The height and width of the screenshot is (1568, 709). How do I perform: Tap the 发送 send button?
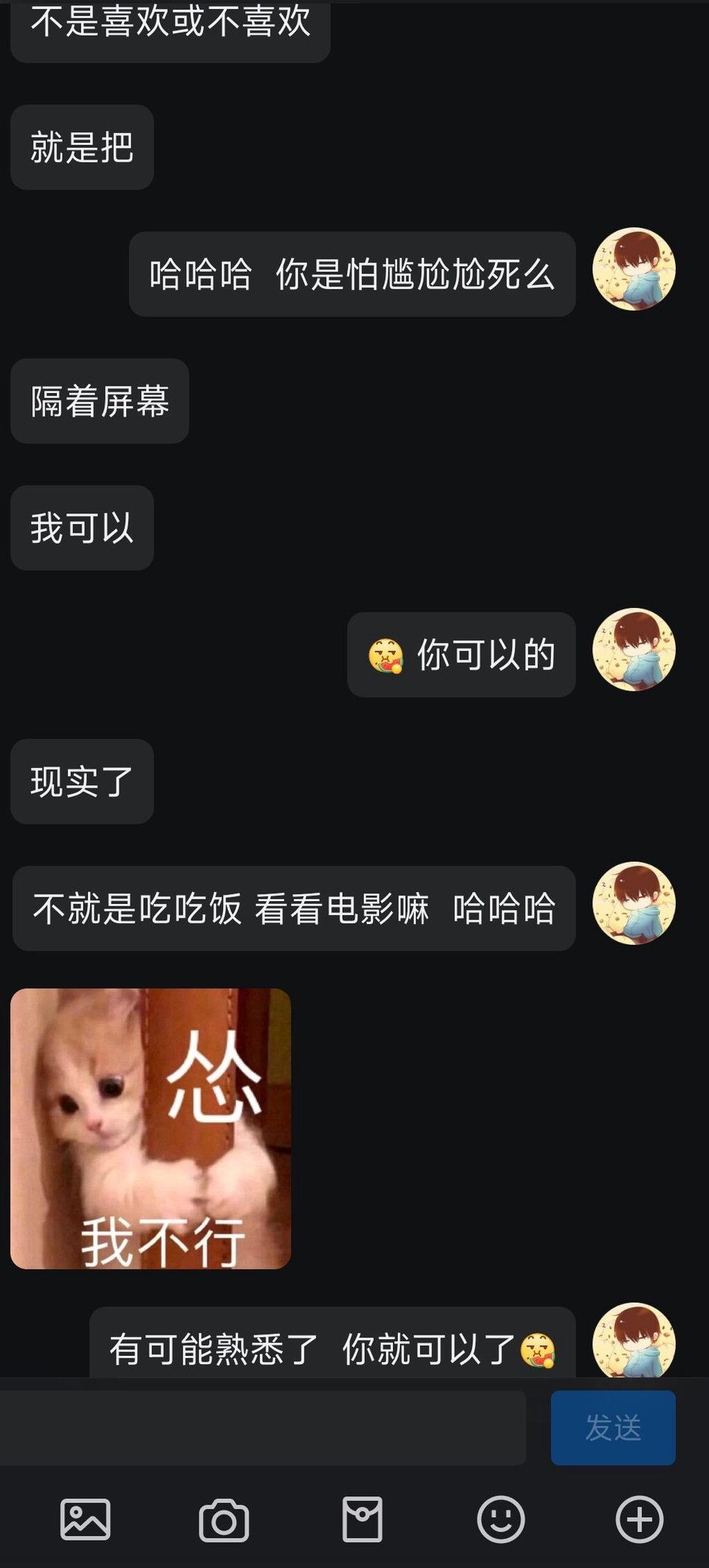[613, 1428]
